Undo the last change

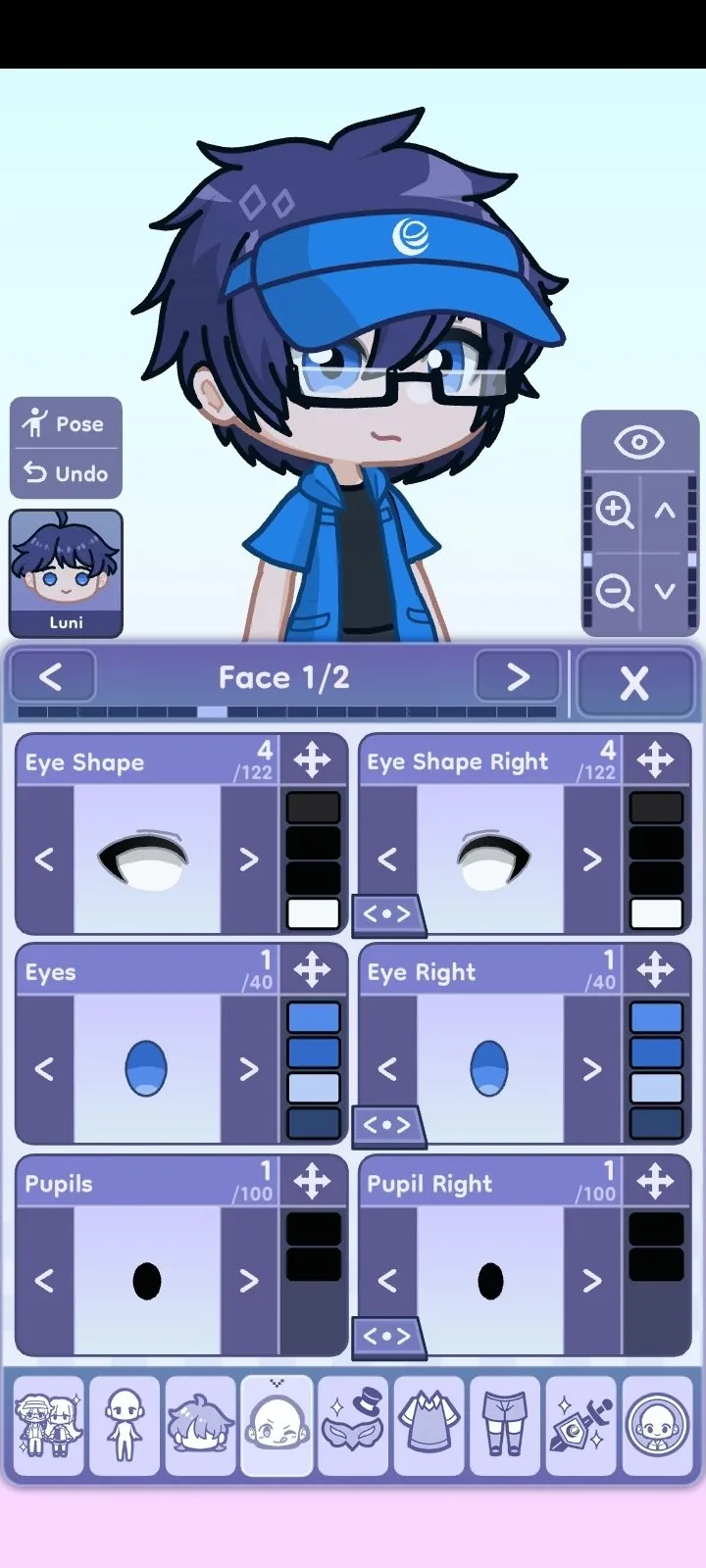(66, 473)
